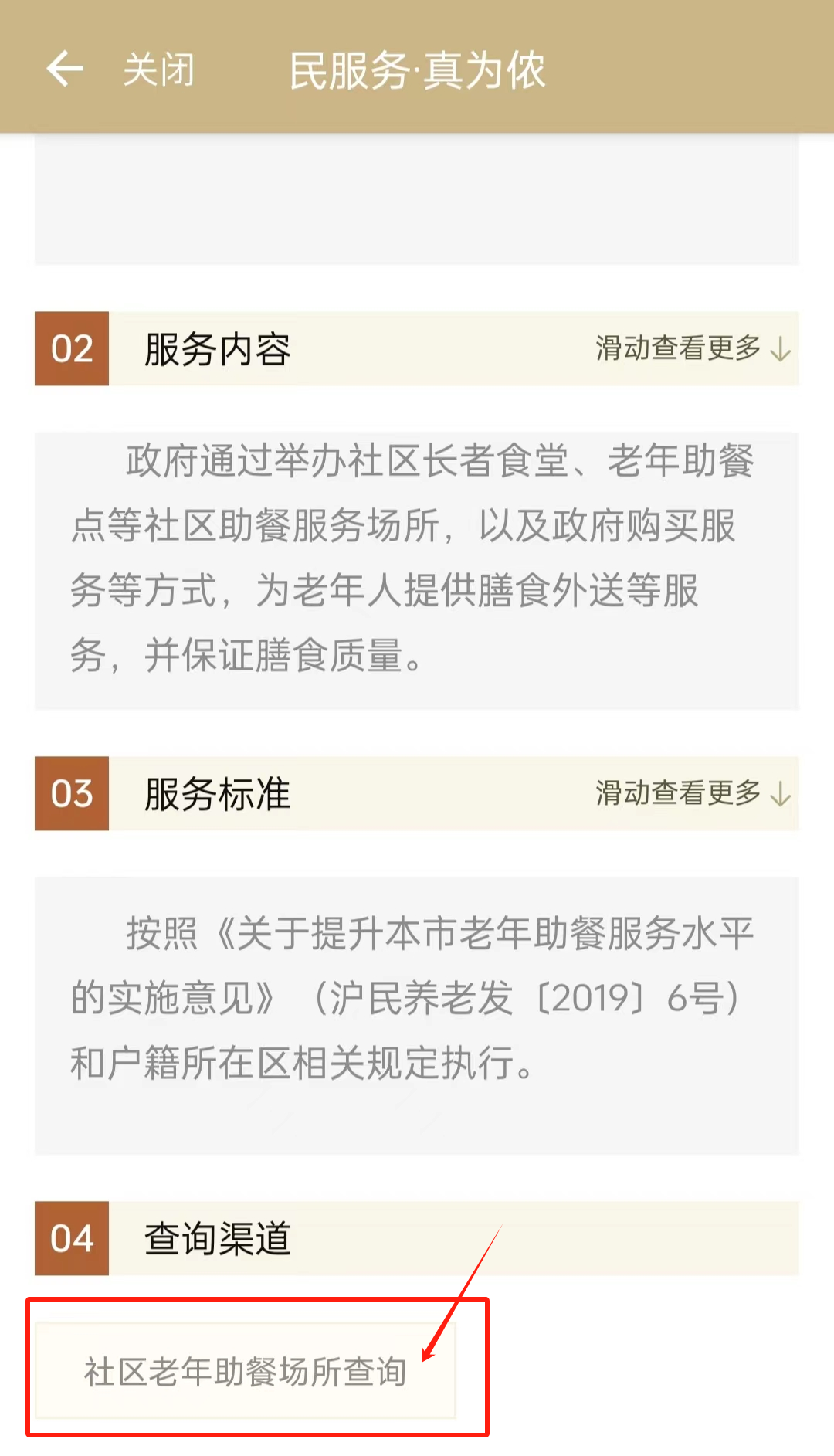
Task: Go back using the arrow icon
Action: point(65,70)
